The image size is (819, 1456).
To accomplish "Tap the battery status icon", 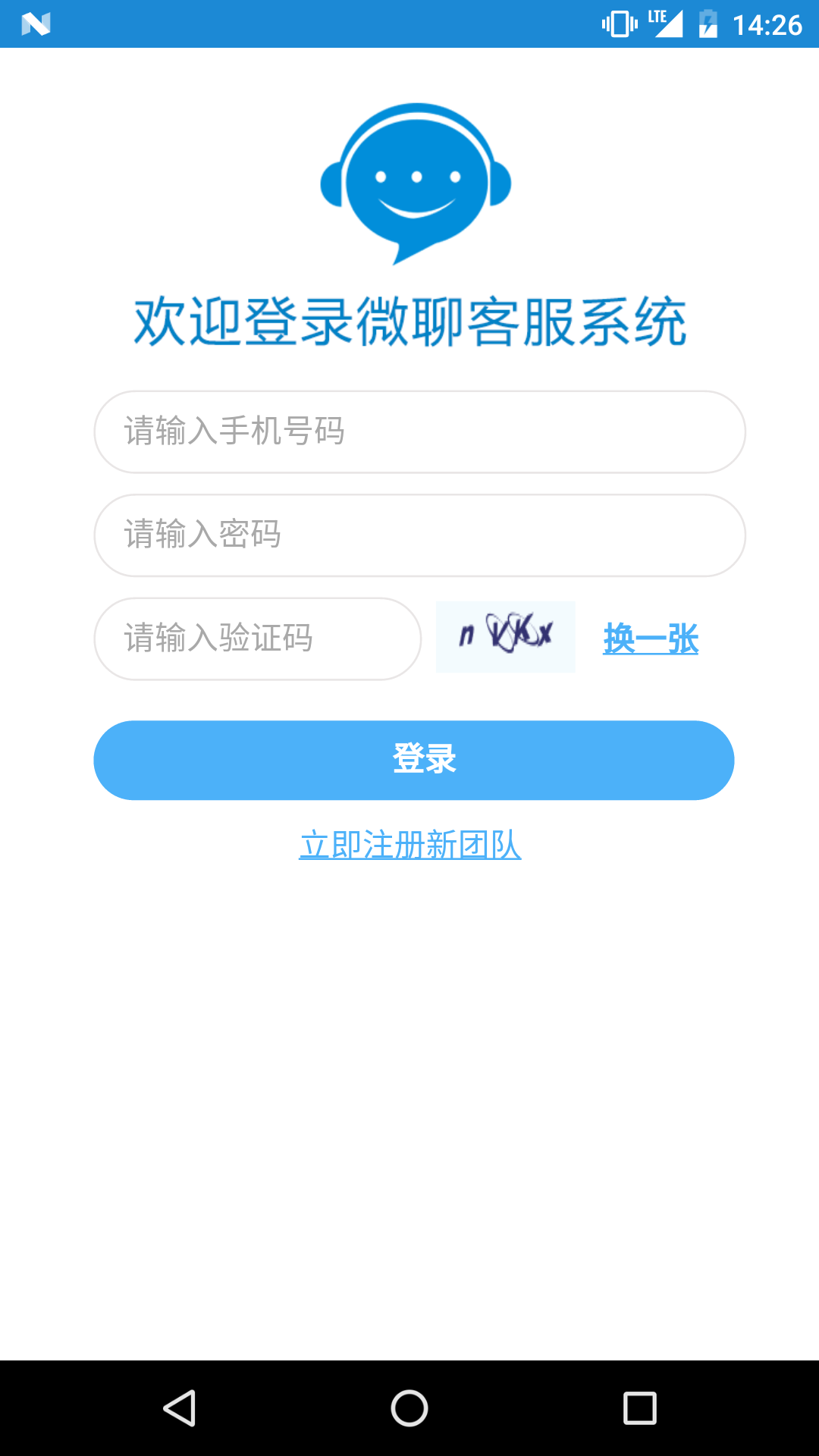I will click(708, 24).
